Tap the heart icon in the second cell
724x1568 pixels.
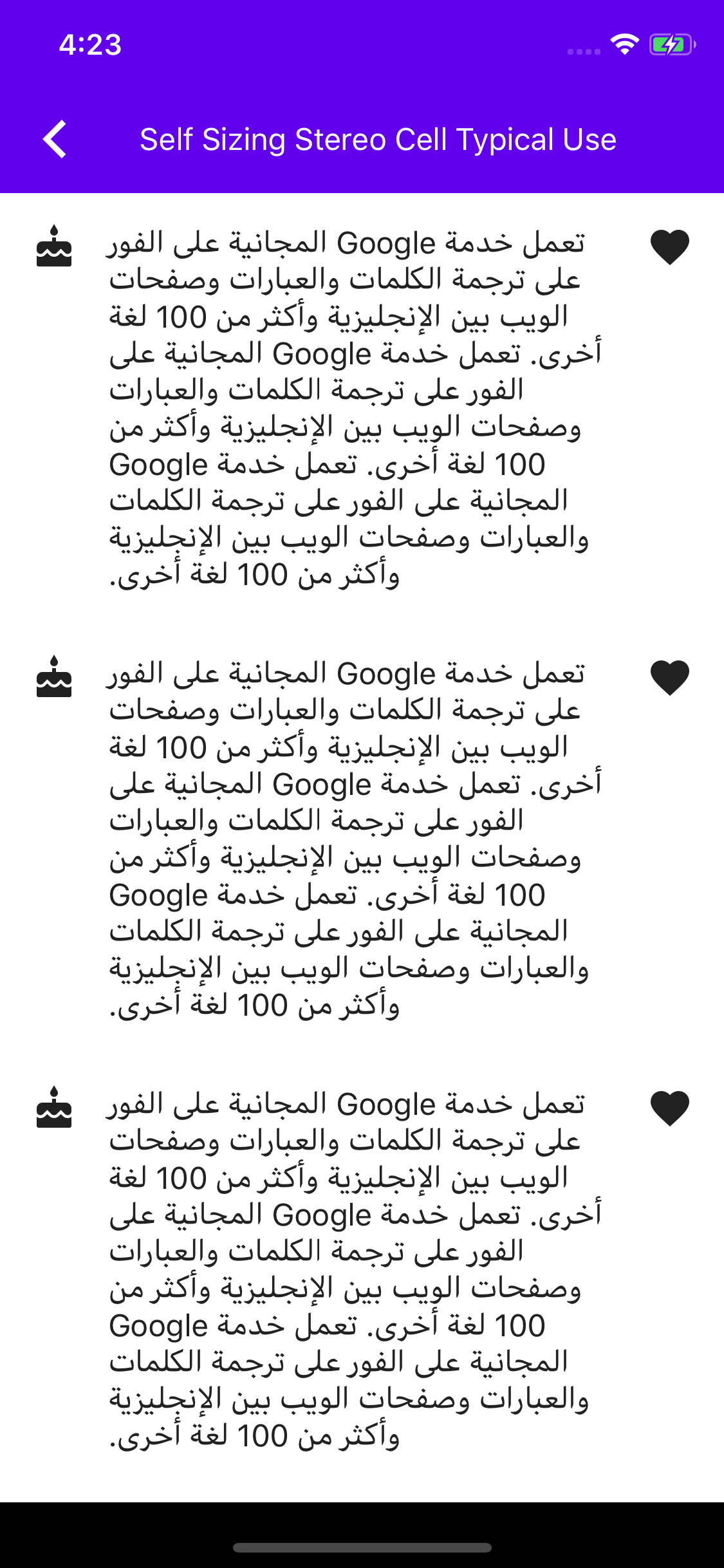669,678
